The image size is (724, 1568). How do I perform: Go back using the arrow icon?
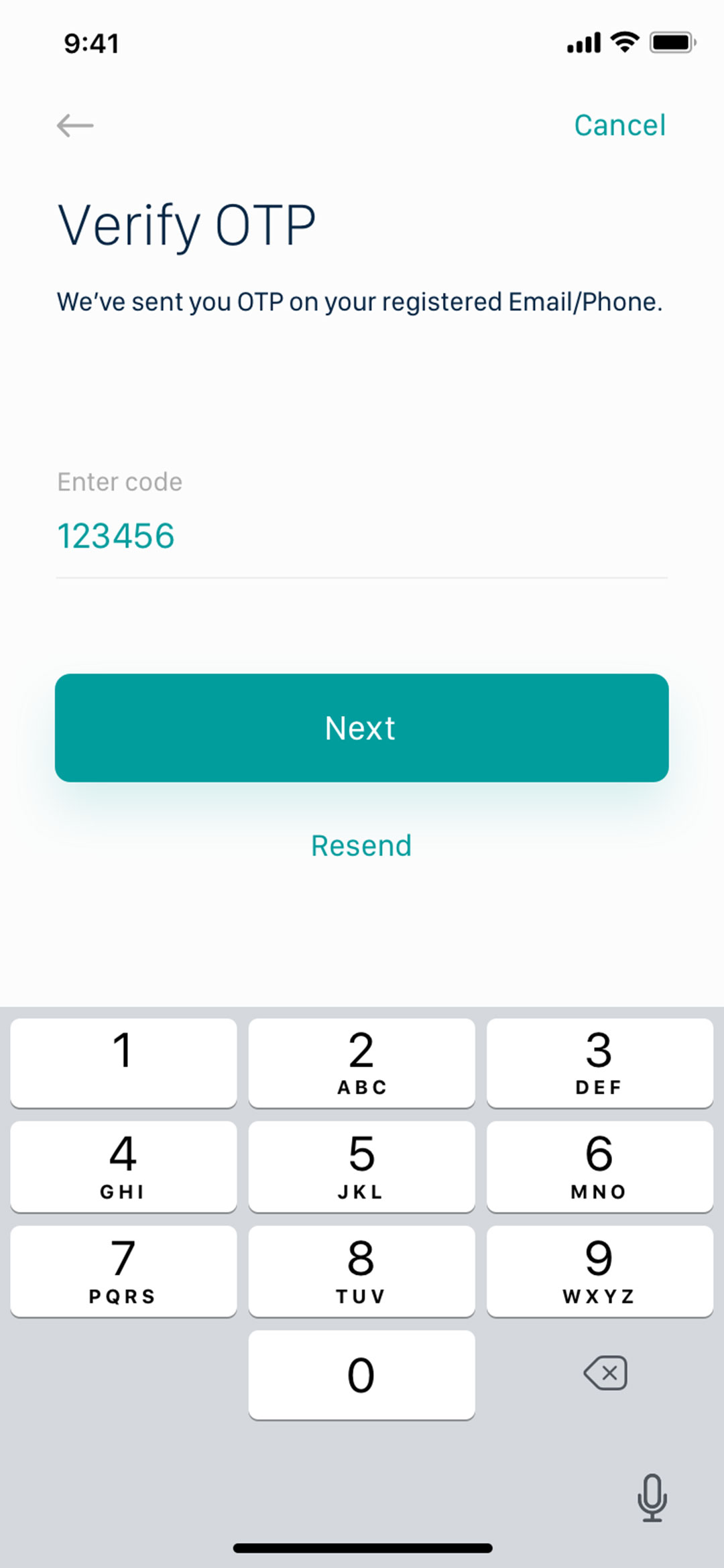pyautogui.click(x=75, y=125)
